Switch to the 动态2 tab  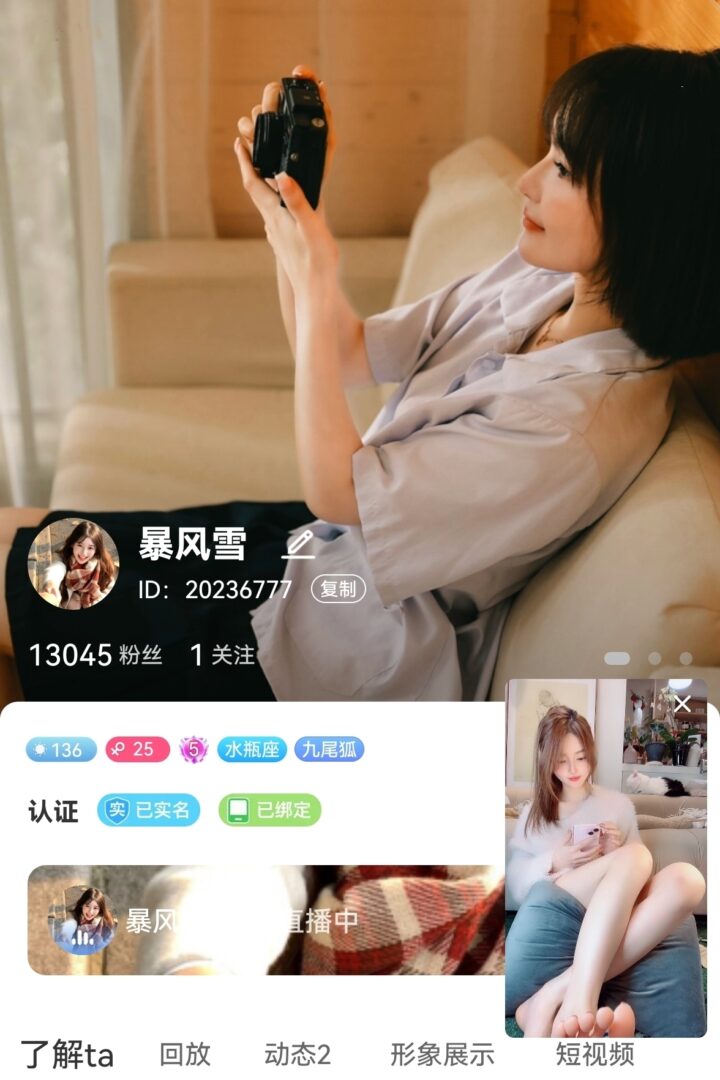(297, 1054)
